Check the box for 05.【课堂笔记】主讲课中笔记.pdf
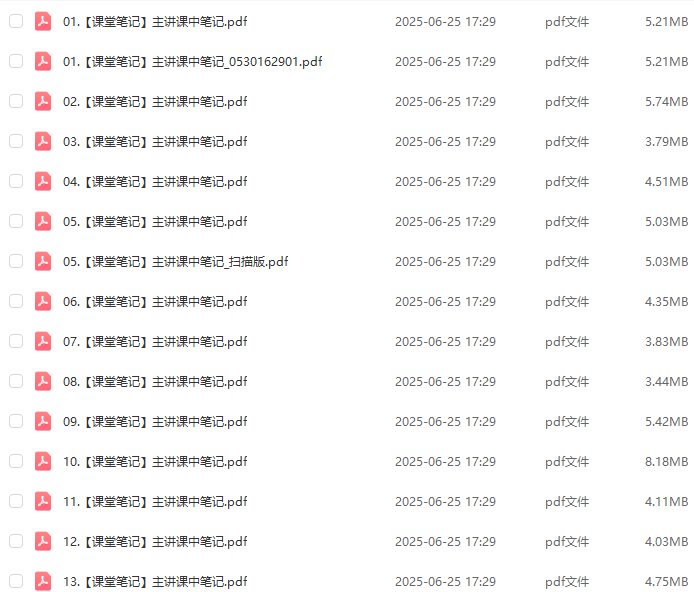Image resolution: width=694 pixels, height=592 pixels. pos(16,221)
